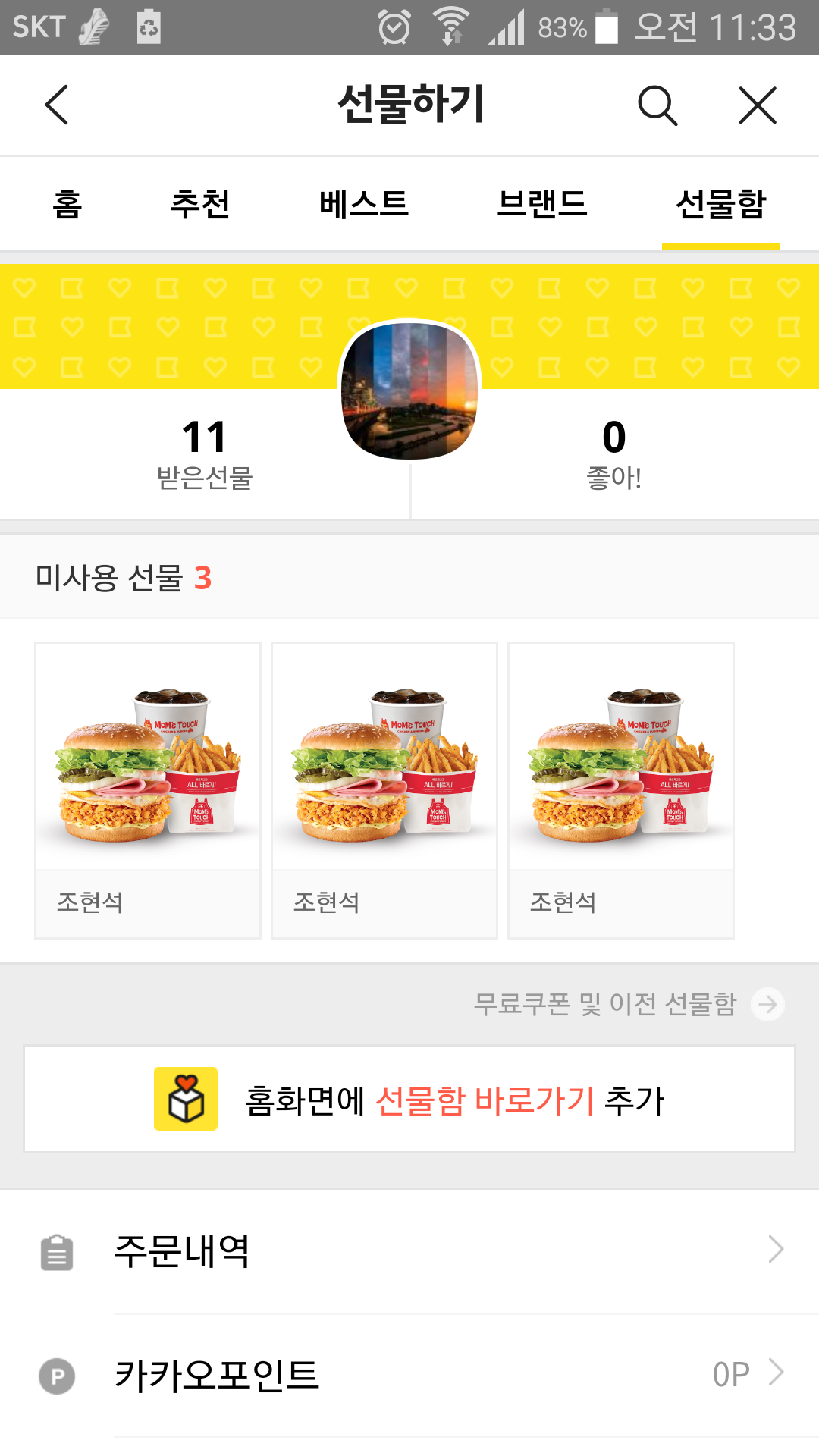Switch to the 추천 tab
This screenshot has height=1456, width=819.
pyautogui.click(x=200, y=204)
